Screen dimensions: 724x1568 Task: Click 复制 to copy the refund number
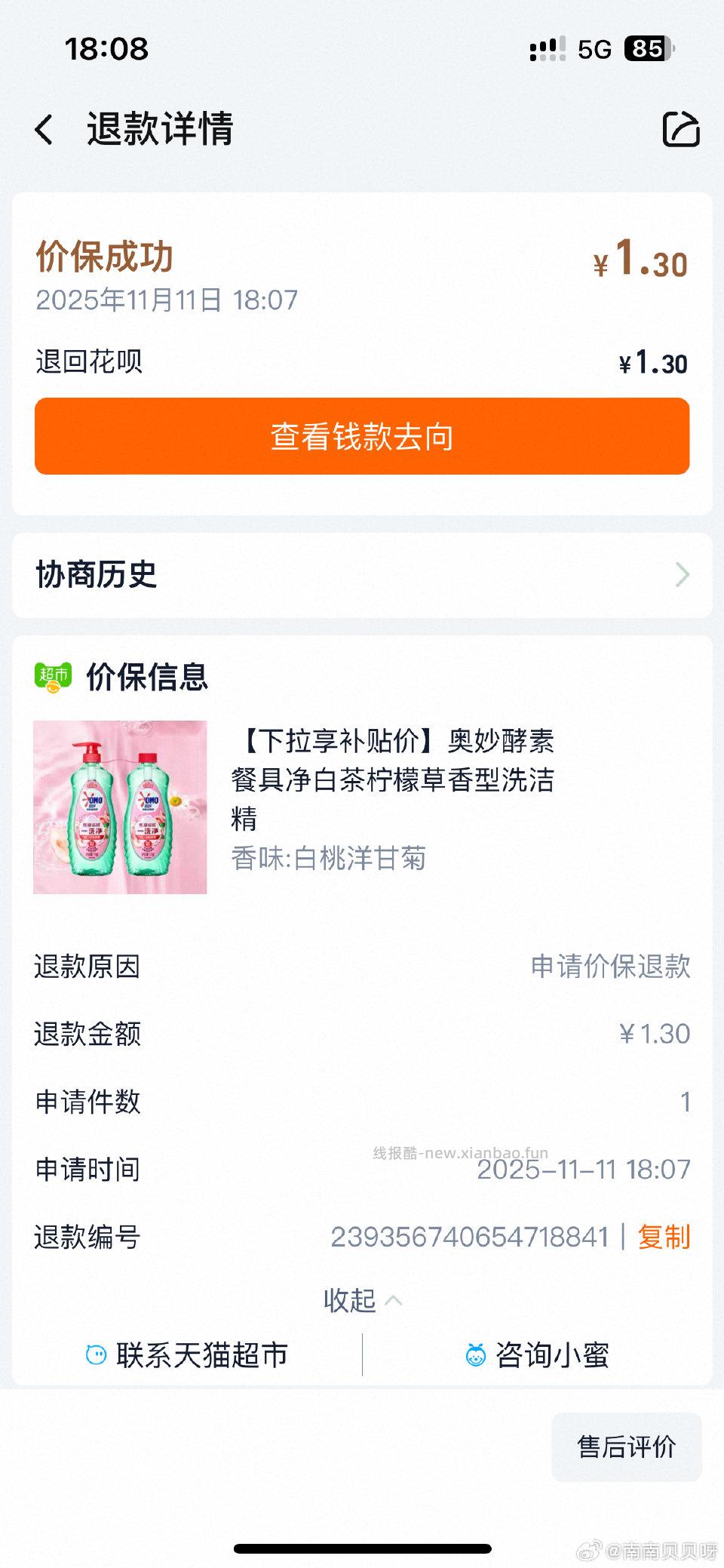click(664, 1237)
